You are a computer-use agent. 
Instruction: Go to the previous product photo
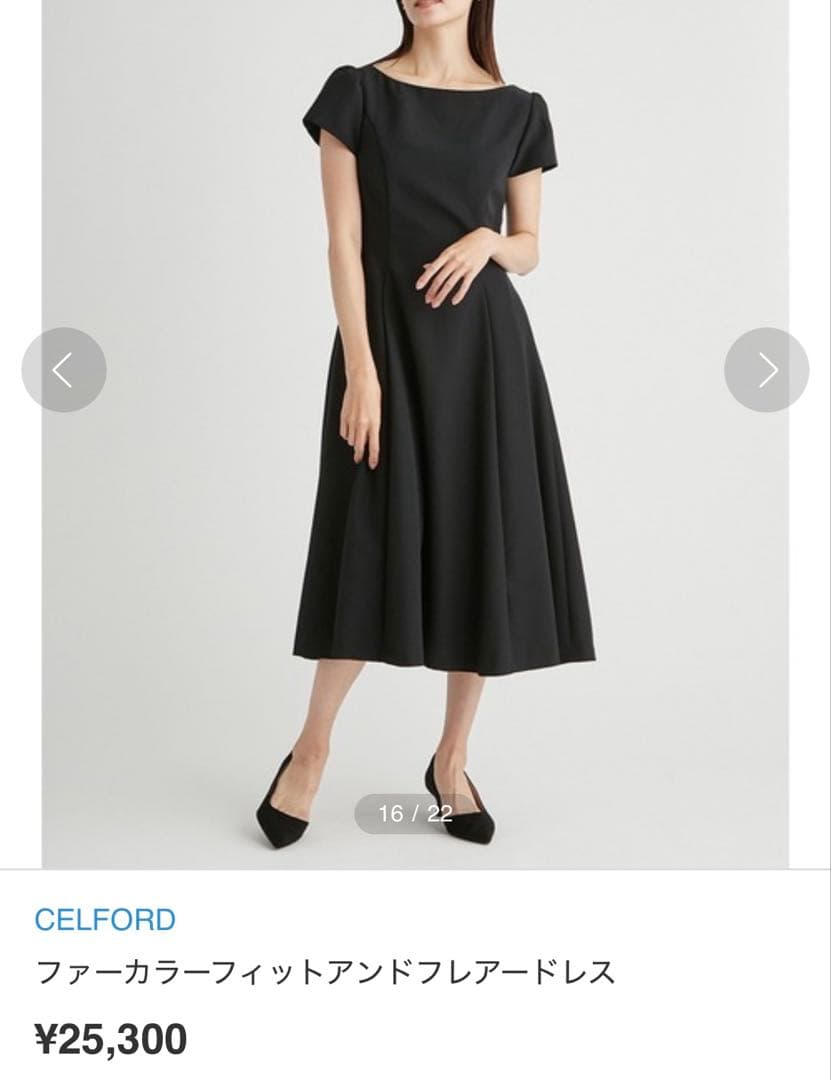pos(64,370)
